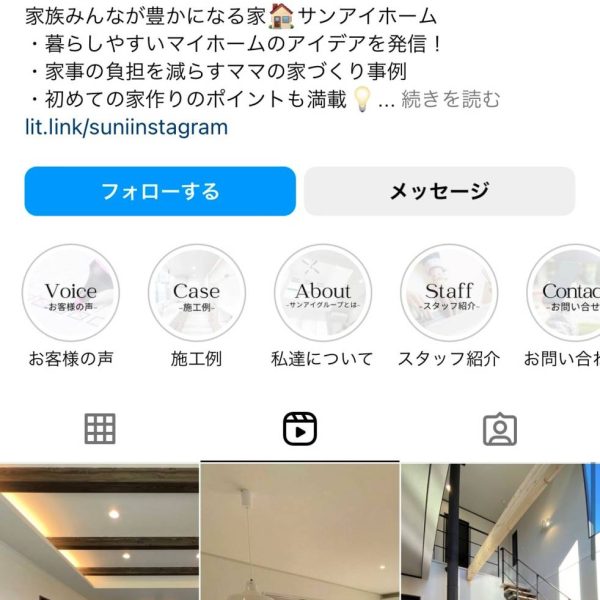Open the Contact お問い合わせ highlight
Viewport: 600px width, 600px height.
[566, 294]
